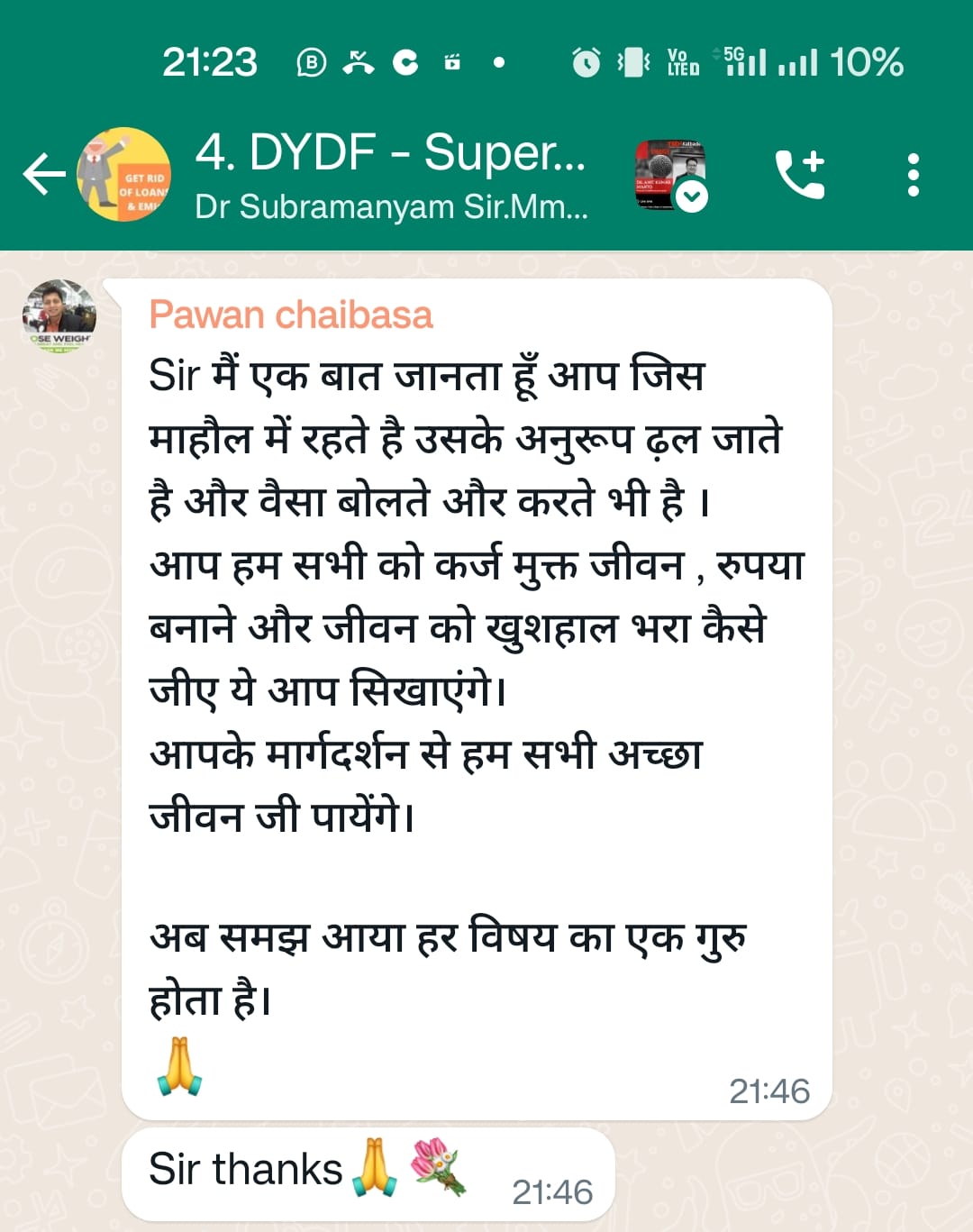The height and width of the screenshot is (1232, 973).
Task: Open the three-dot overflow menu
Action: tap(913, 174)
